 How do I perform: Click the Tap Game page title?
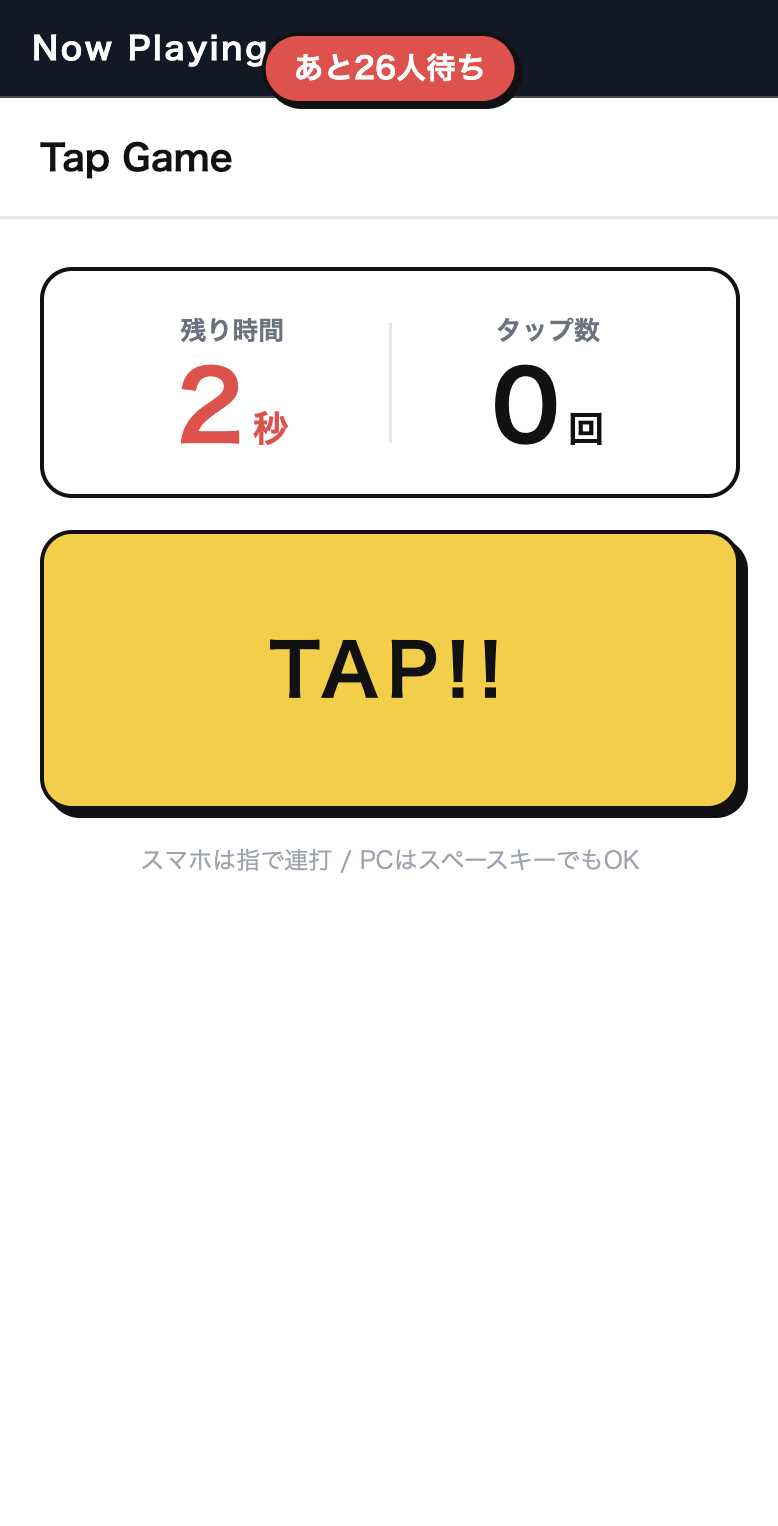coord(136,158)
